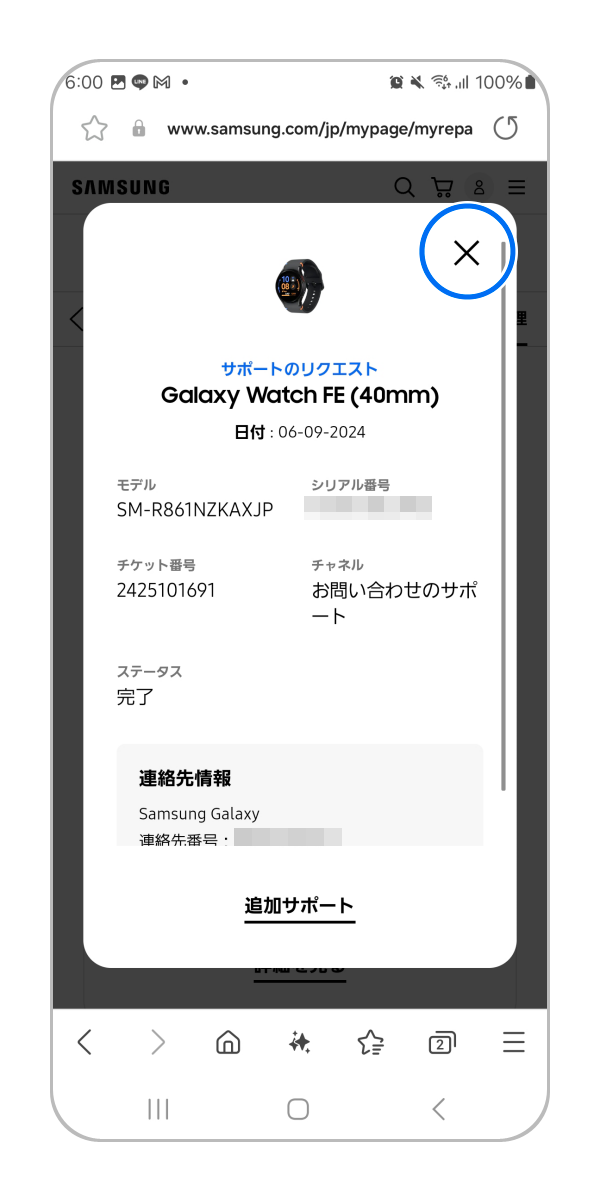Close the support request dialog
Viewport: 600px width, 1200px height.
[466, 253]
